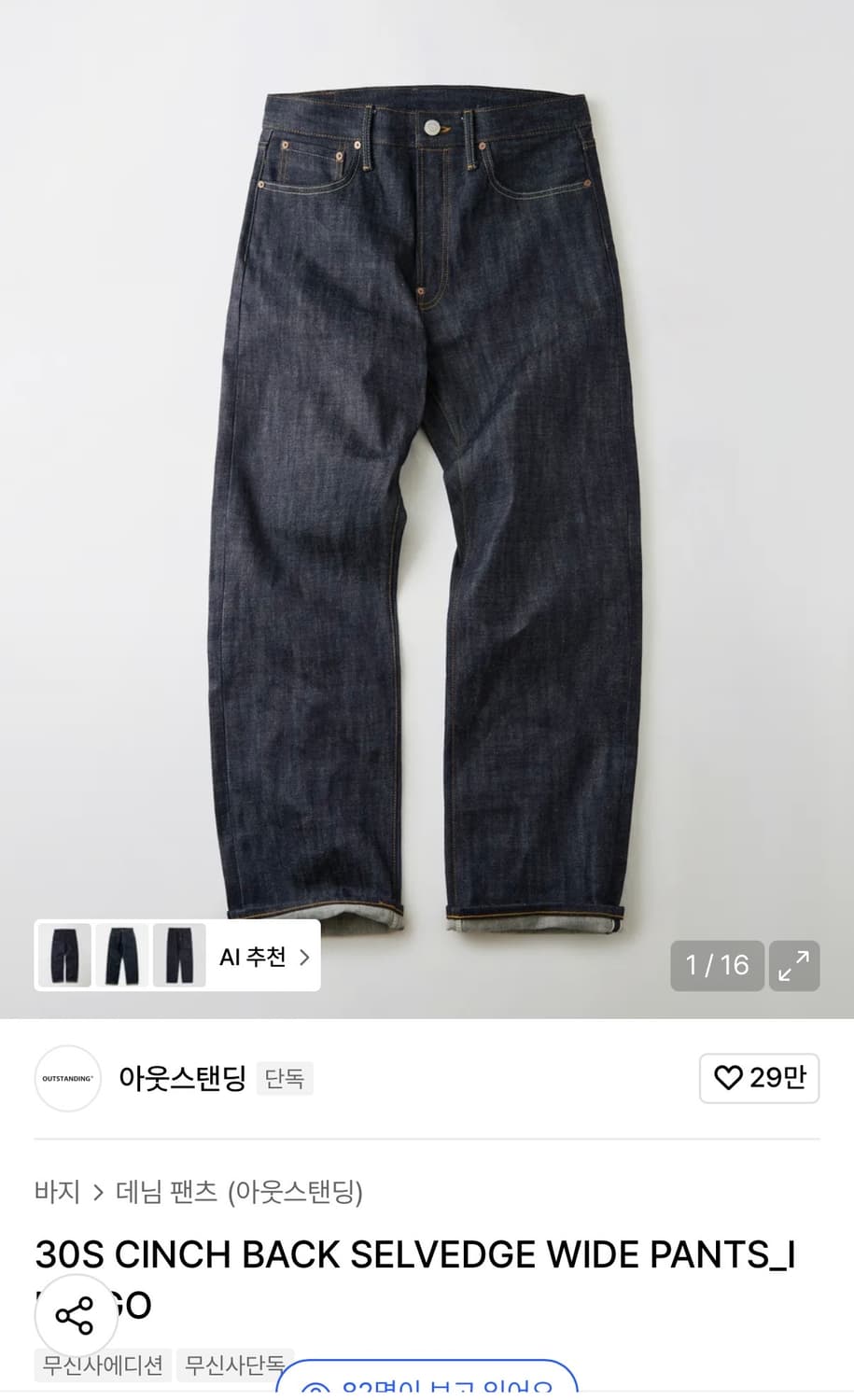Select the third AI recommended pants thumbnail
Image resolution: width=854 pixels, height=1400 pixels.
tap(179, 956)
